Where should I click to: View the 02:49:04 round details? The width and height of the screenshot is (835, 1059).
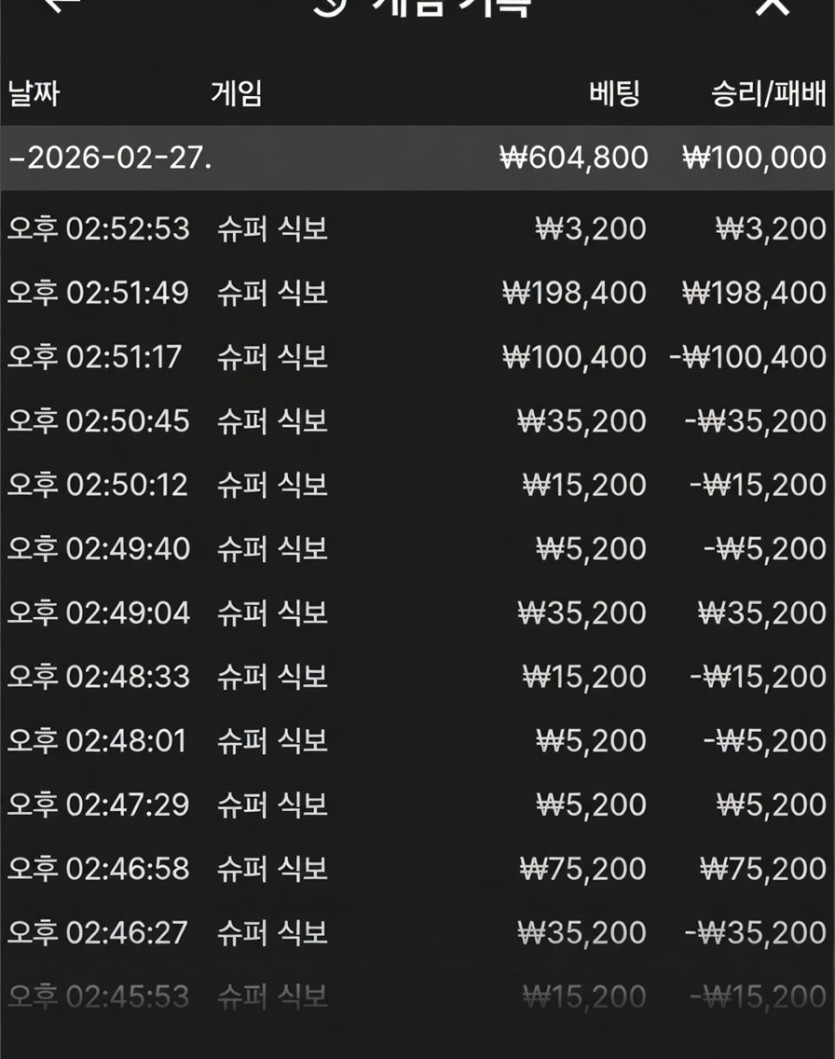[417, 613]
